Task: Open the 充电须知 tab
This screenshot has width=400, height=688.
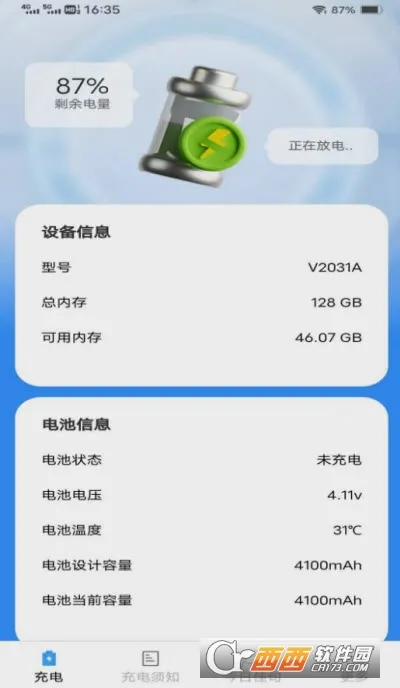Action: tap(150, 666)
